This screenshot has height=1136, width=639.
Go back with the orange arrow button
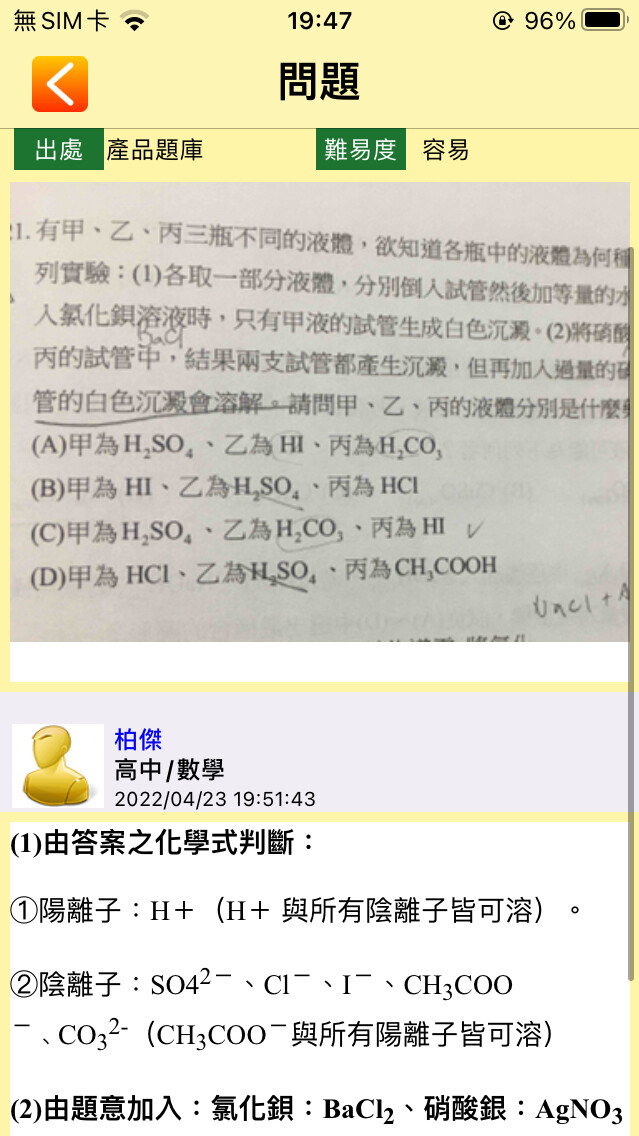click(60, 84)
